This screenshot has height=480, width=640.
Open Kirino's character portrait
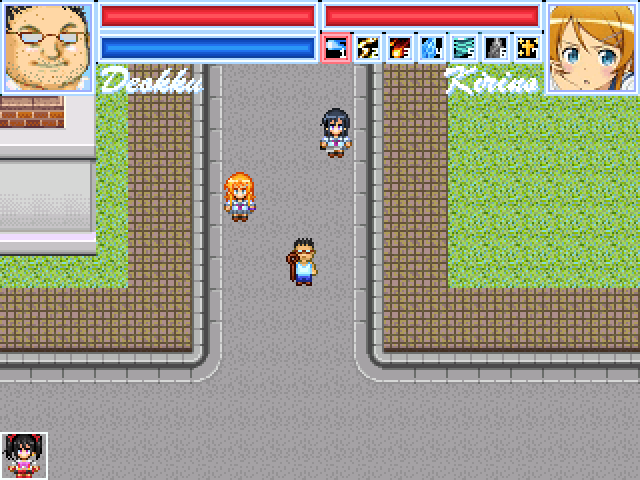coord(592,47)
